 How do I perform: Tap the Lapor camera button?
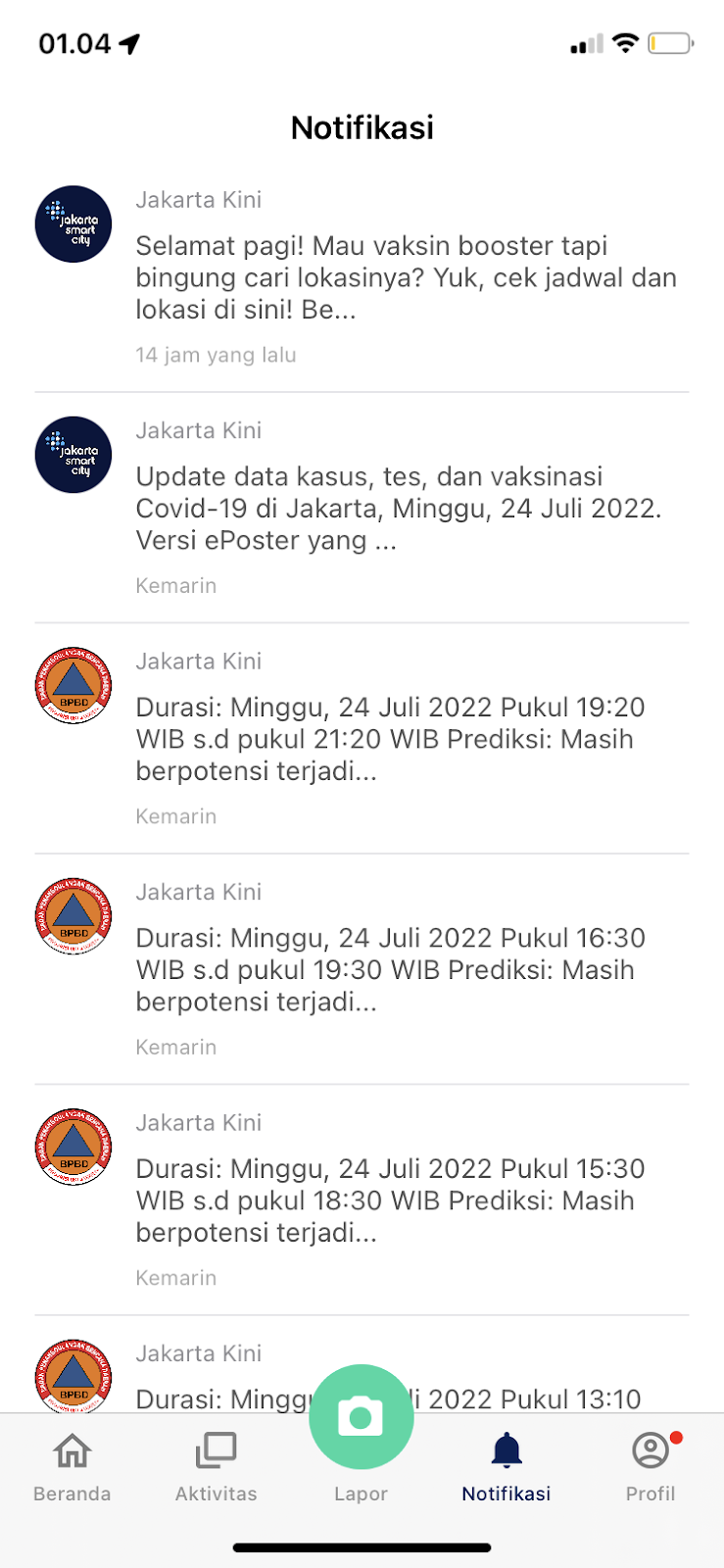coord(361,1418)
